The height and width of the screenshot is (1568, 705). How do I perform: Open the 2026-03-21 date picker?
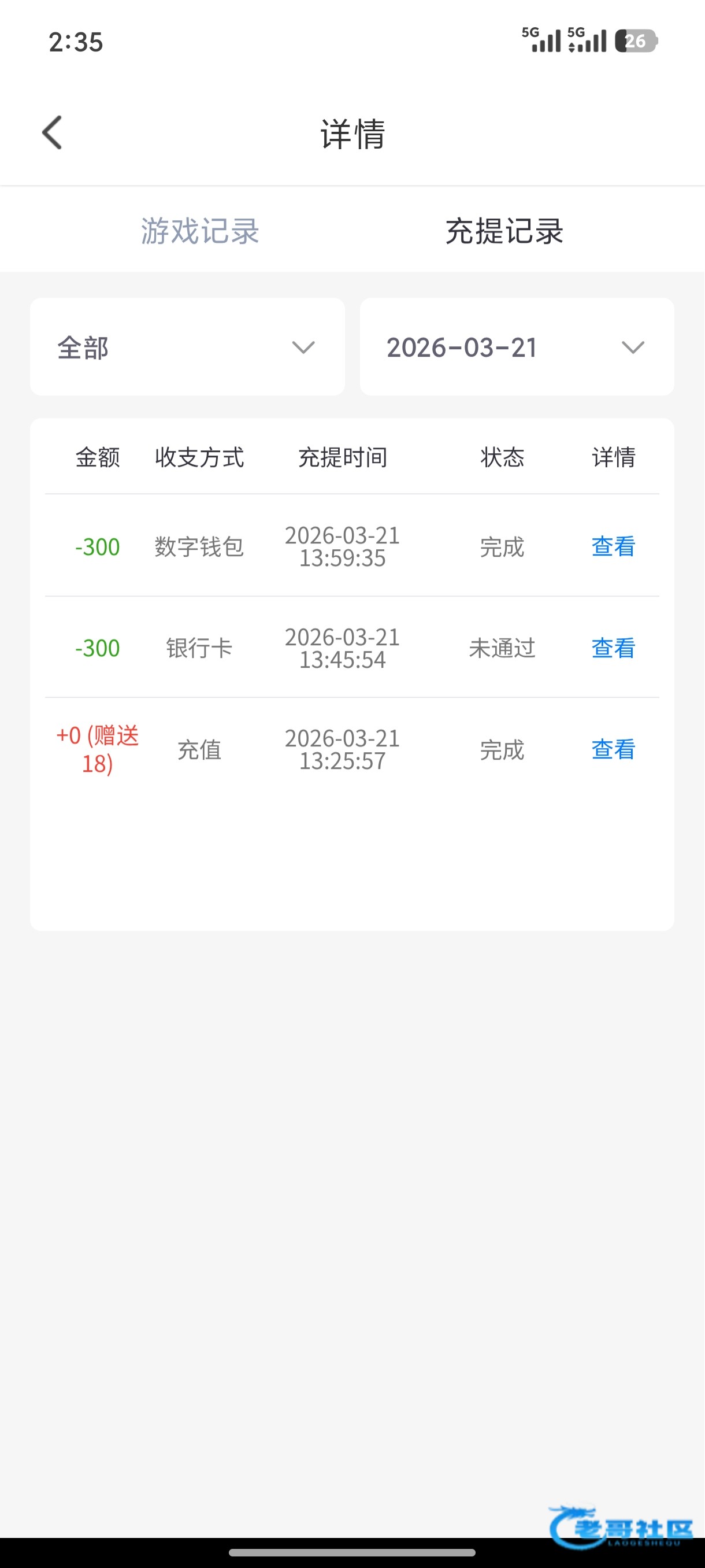point(517,347)
